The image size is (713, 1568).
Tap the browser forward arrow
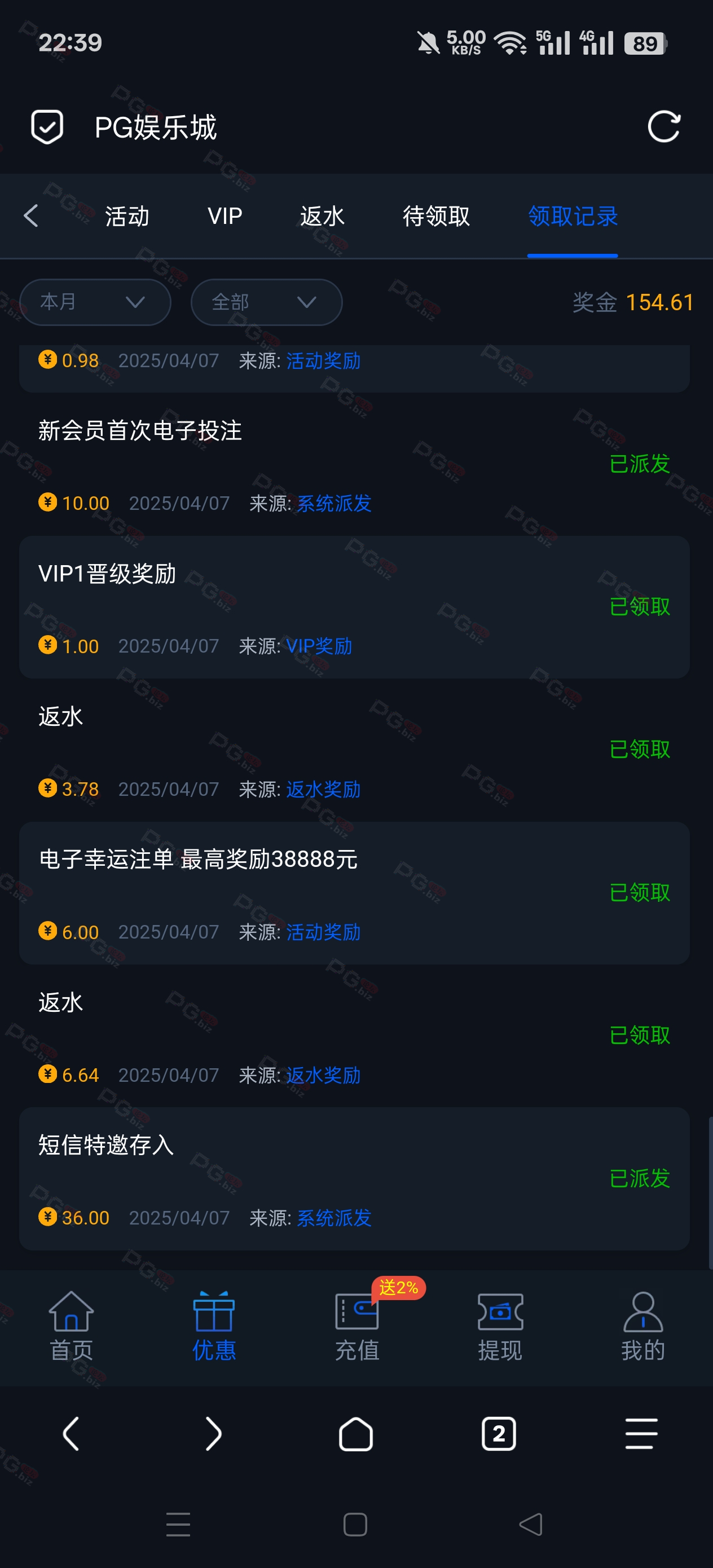(x=213, y=1433)
